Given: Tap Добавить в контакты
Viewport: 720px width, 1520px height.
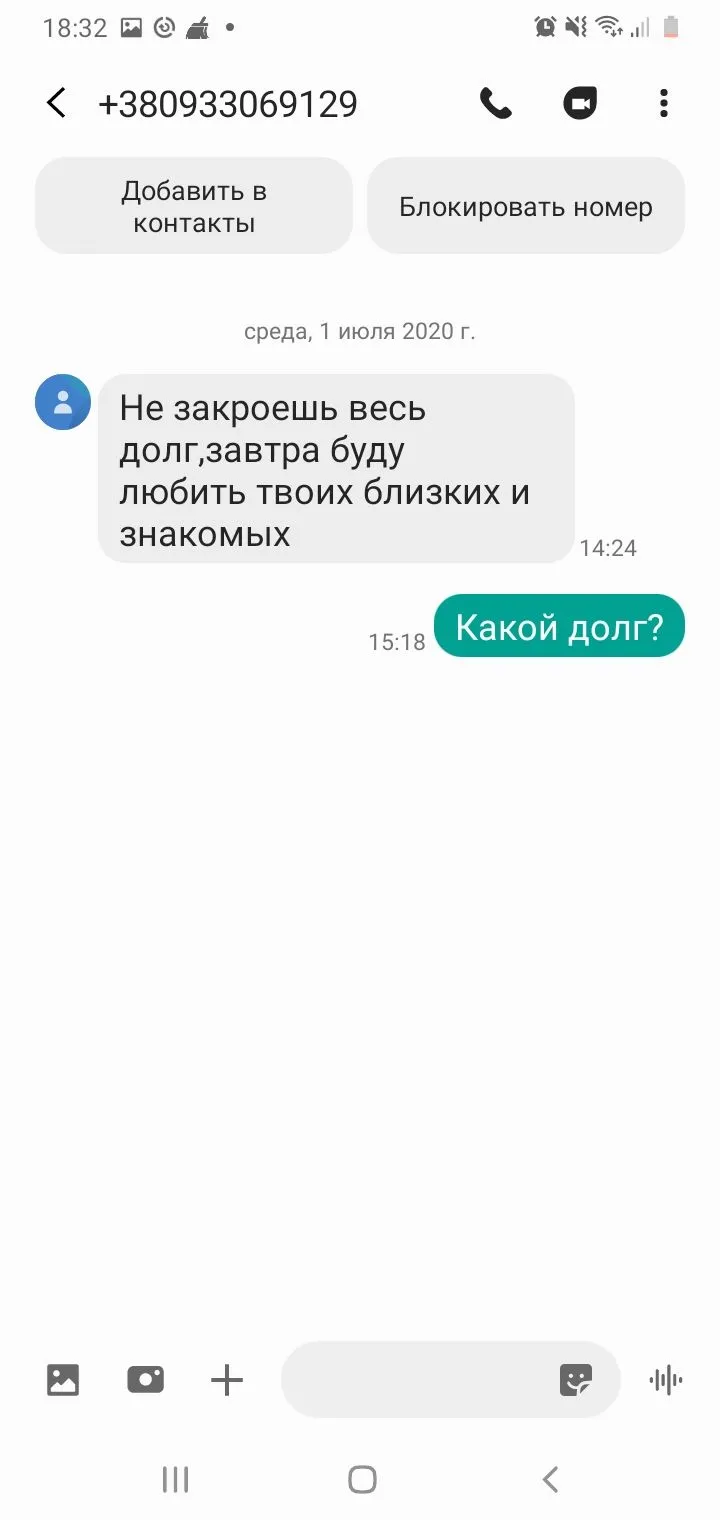Looking at the screenshot, I should click(194, 206).
